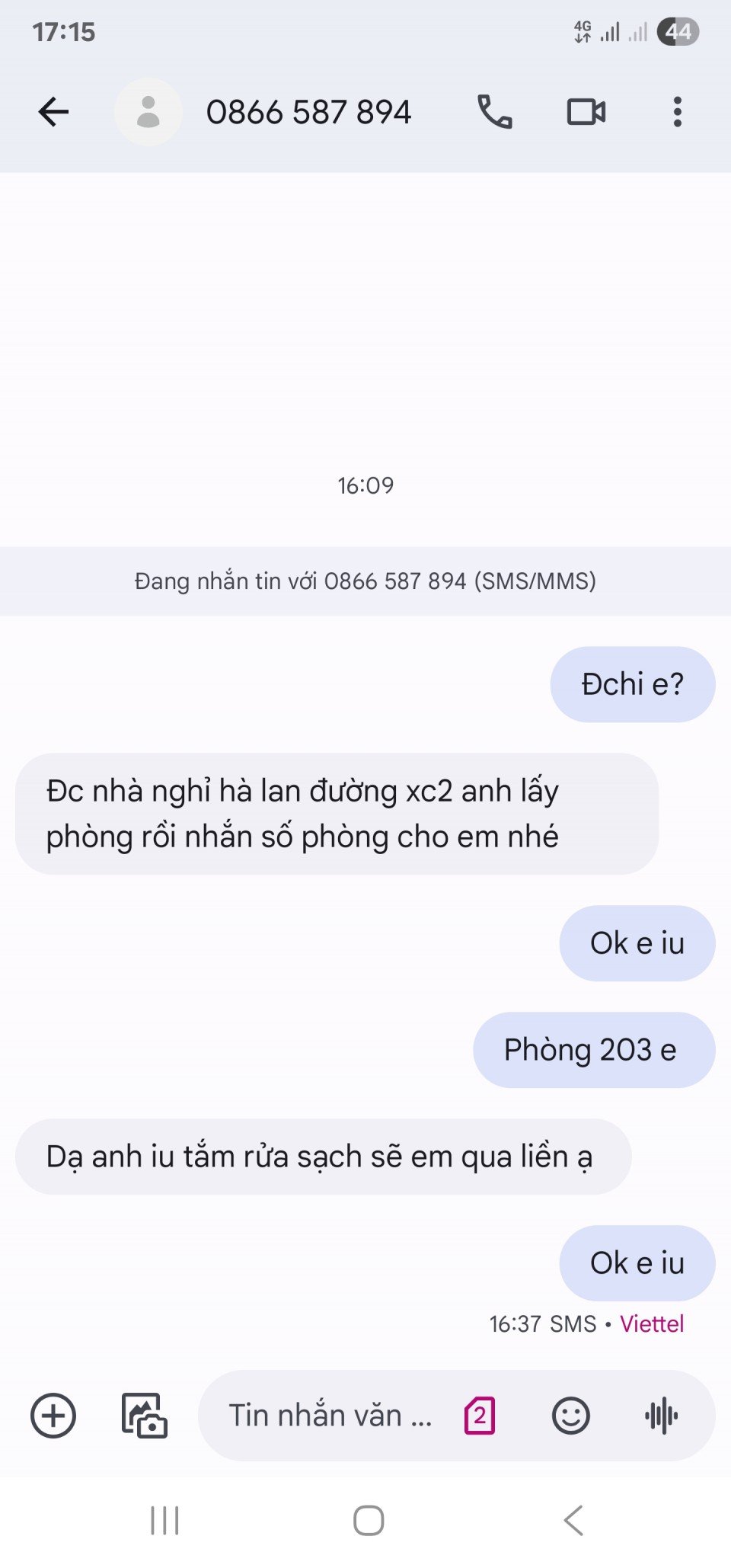731x1568 pixels.
Task: Record a voice message
Action: point(661,1416)
